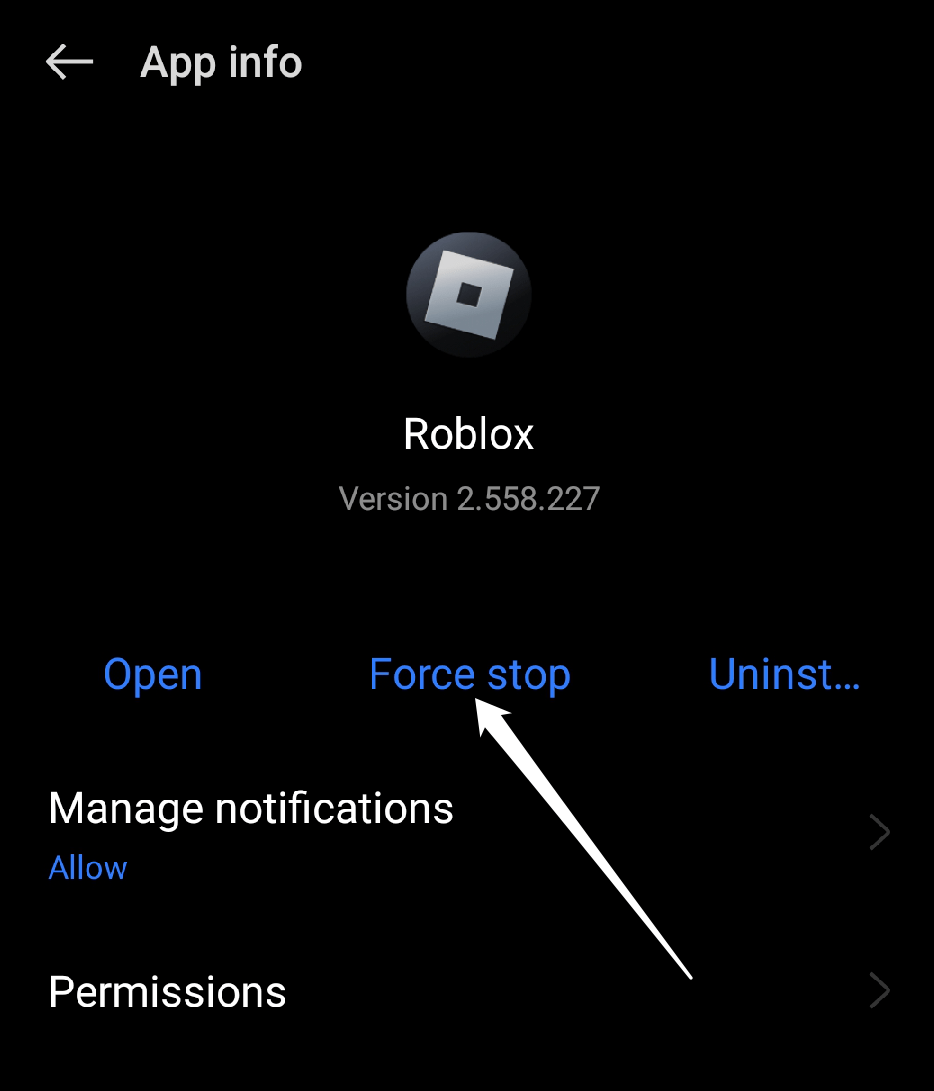Go back from App info
This screenshot has width=934, height=1091.
tap(69, 63)
